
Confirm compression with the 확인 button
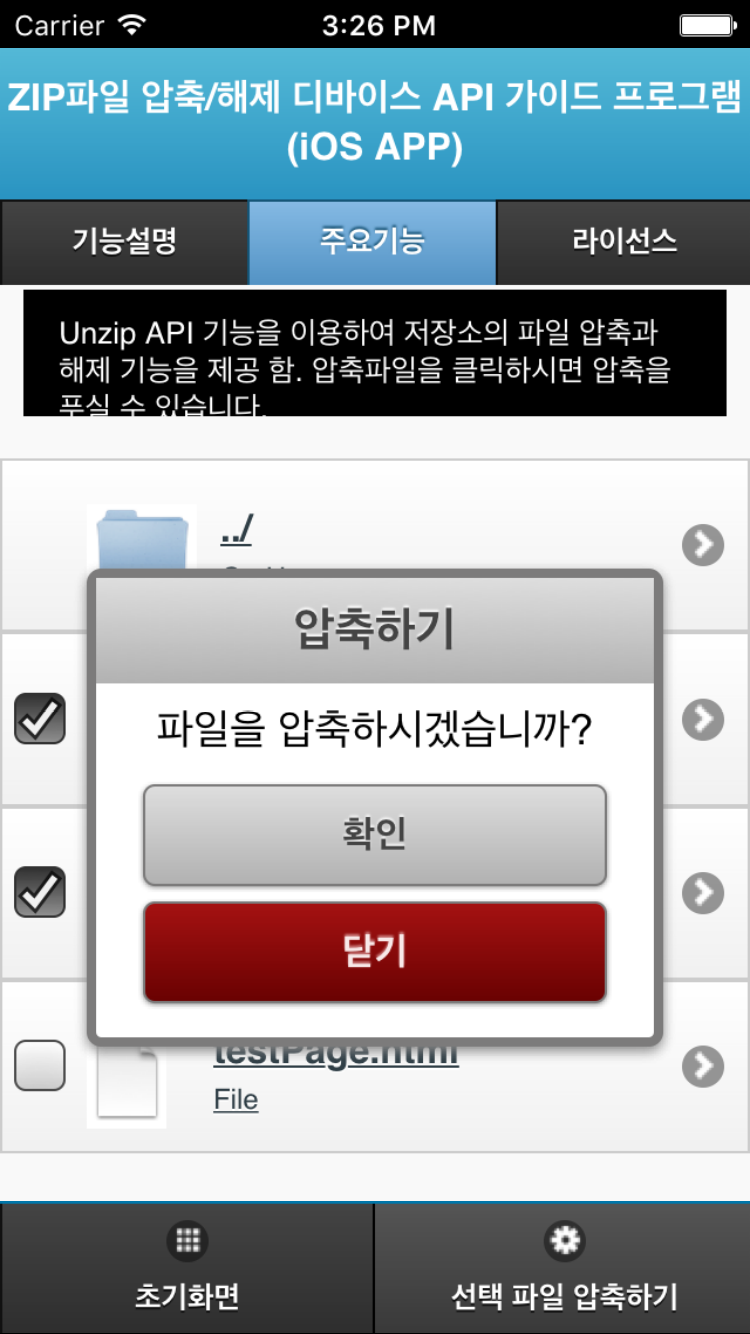click(375, 835)
